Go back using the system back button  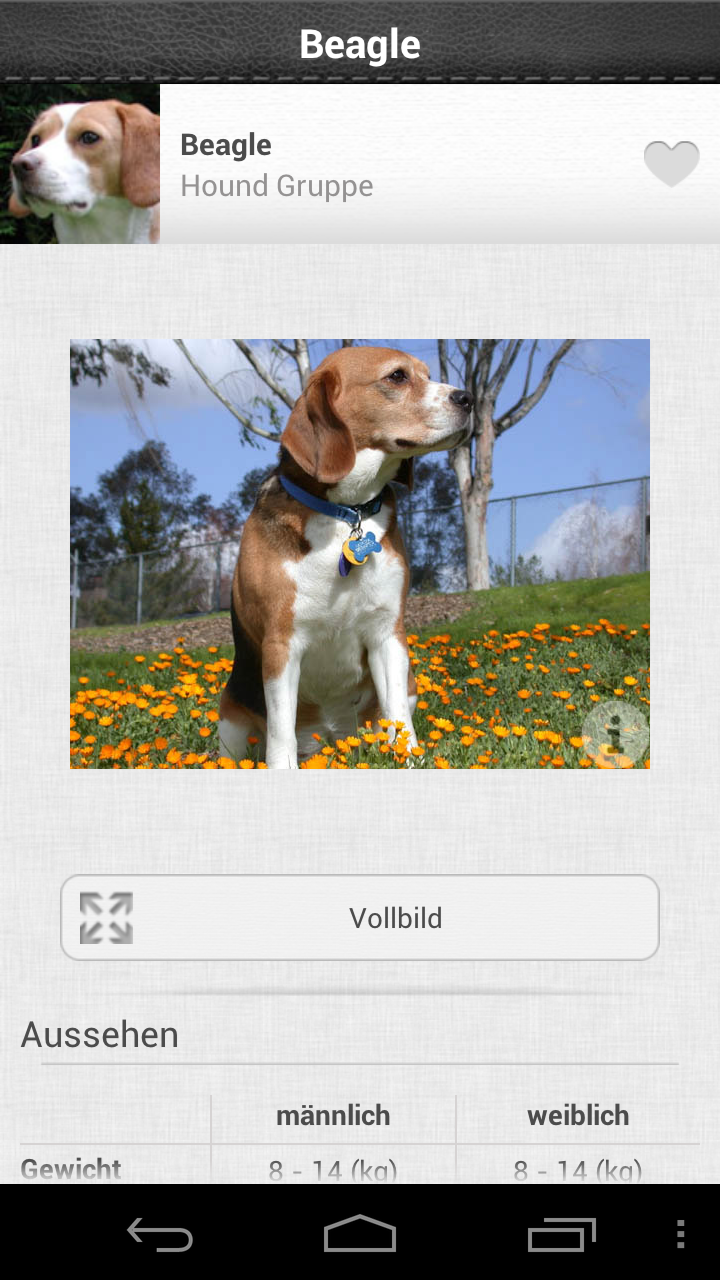160,1235
